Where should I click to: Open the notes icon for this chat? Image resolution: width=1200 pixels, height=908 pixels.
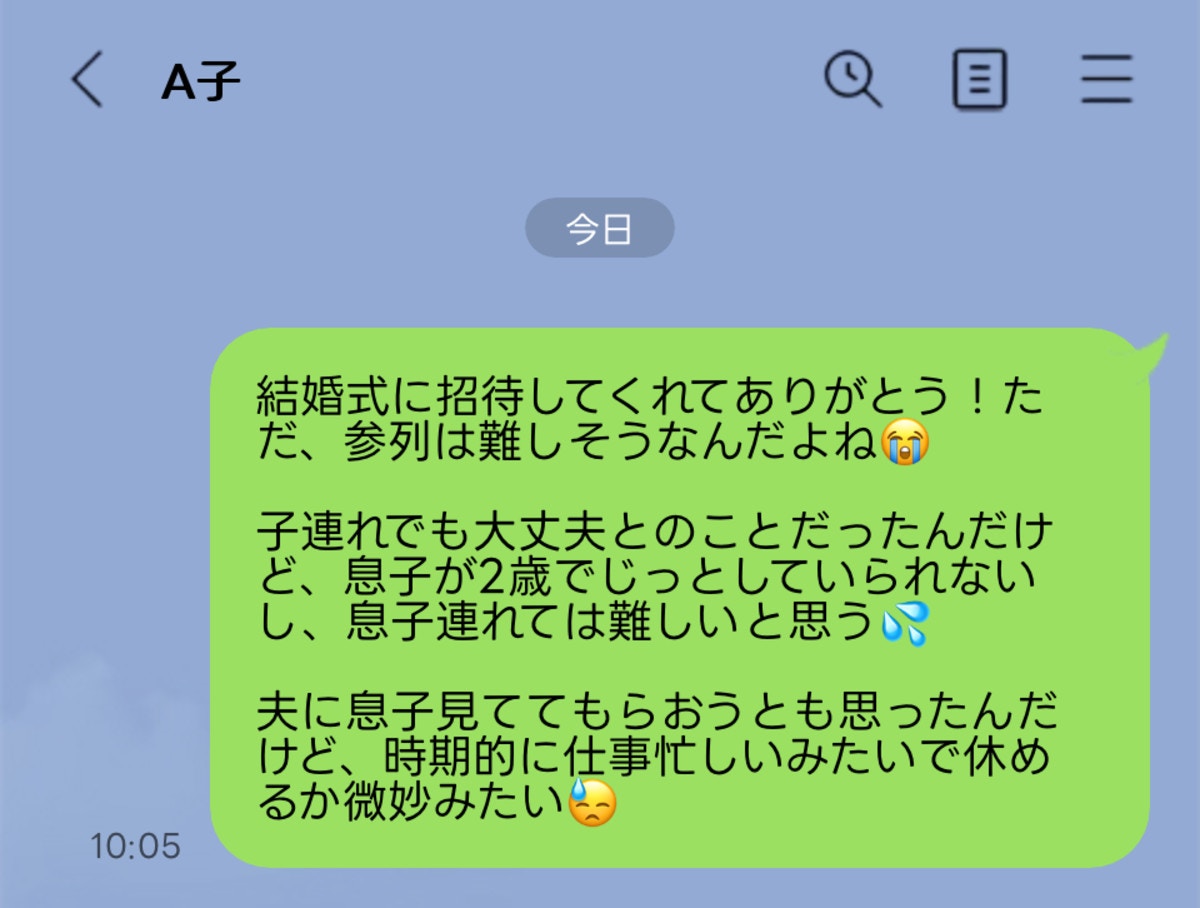(979, 79)
